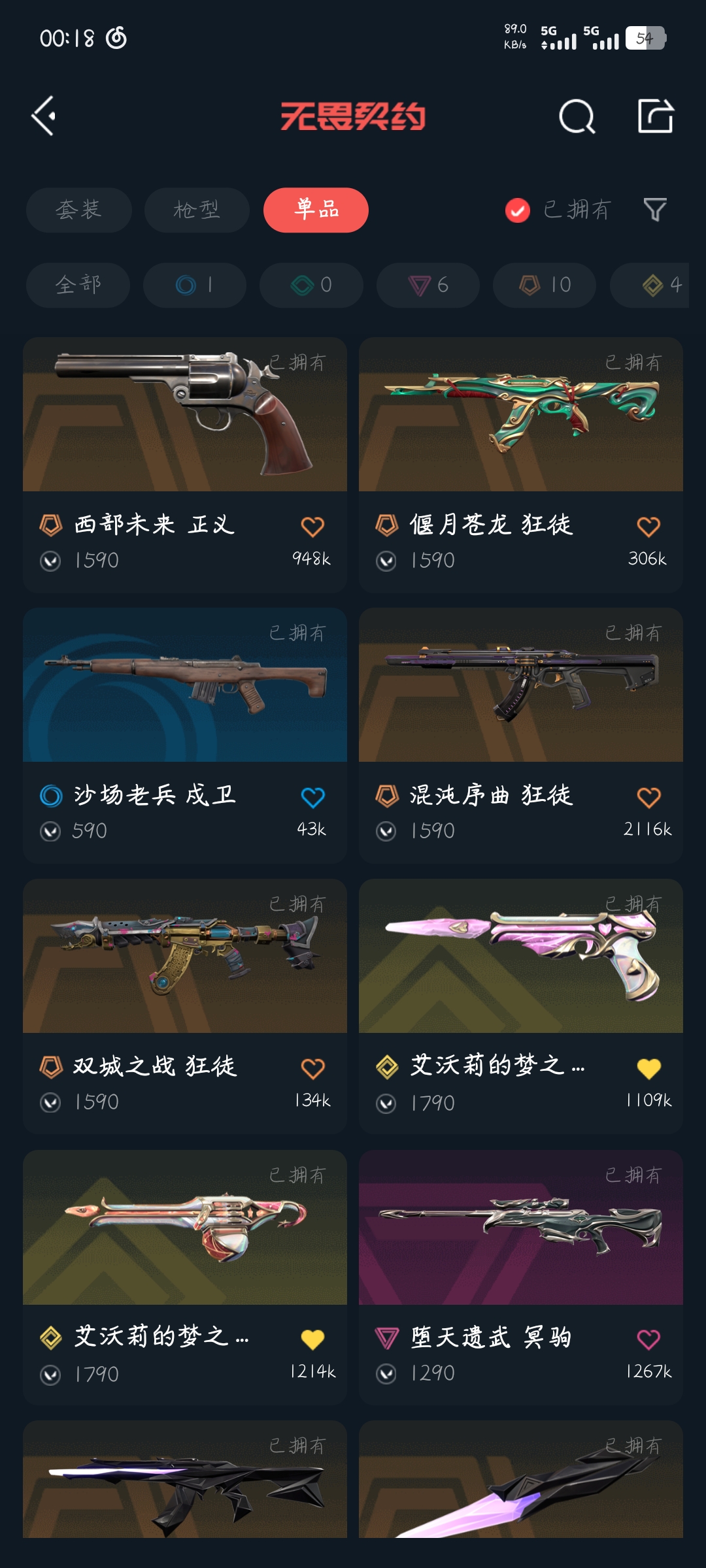The height and width of the screenshot is (1568, 706).
Task: Select the 全部 rarity chip
Action: pyautogui.click(x=78, y=285)
